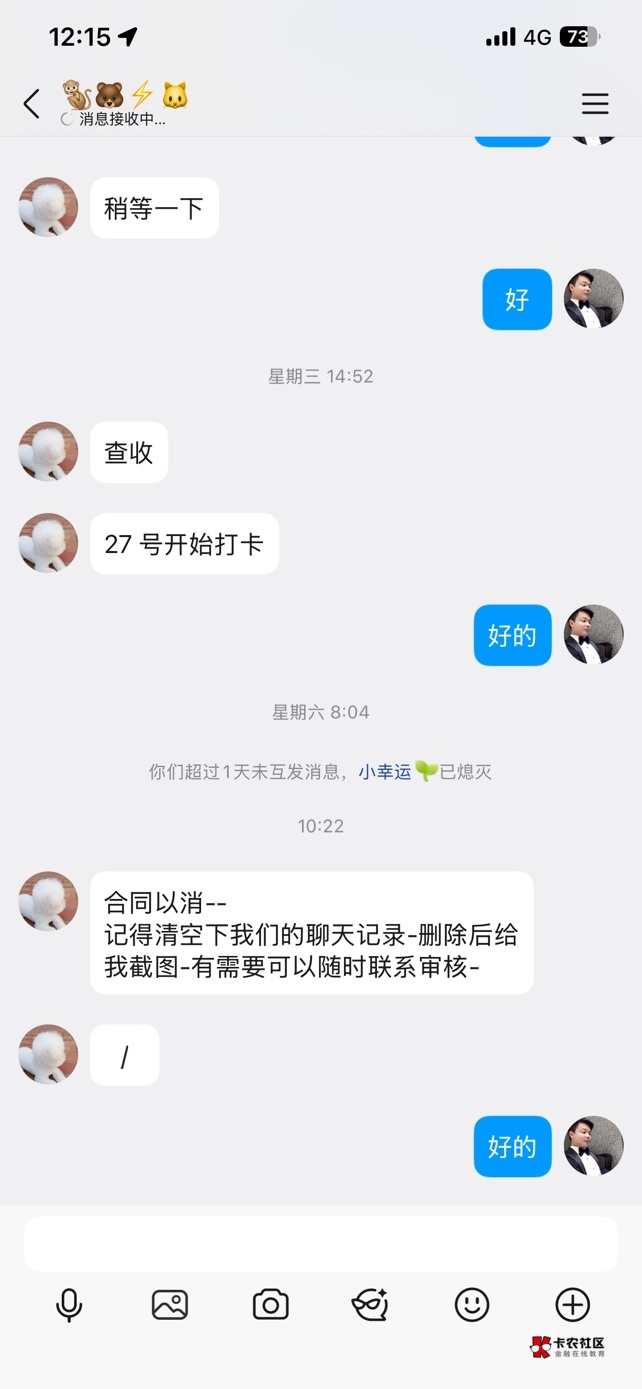
Task: Launch the camera from the chat toolbar
Action: (270, 1305)
